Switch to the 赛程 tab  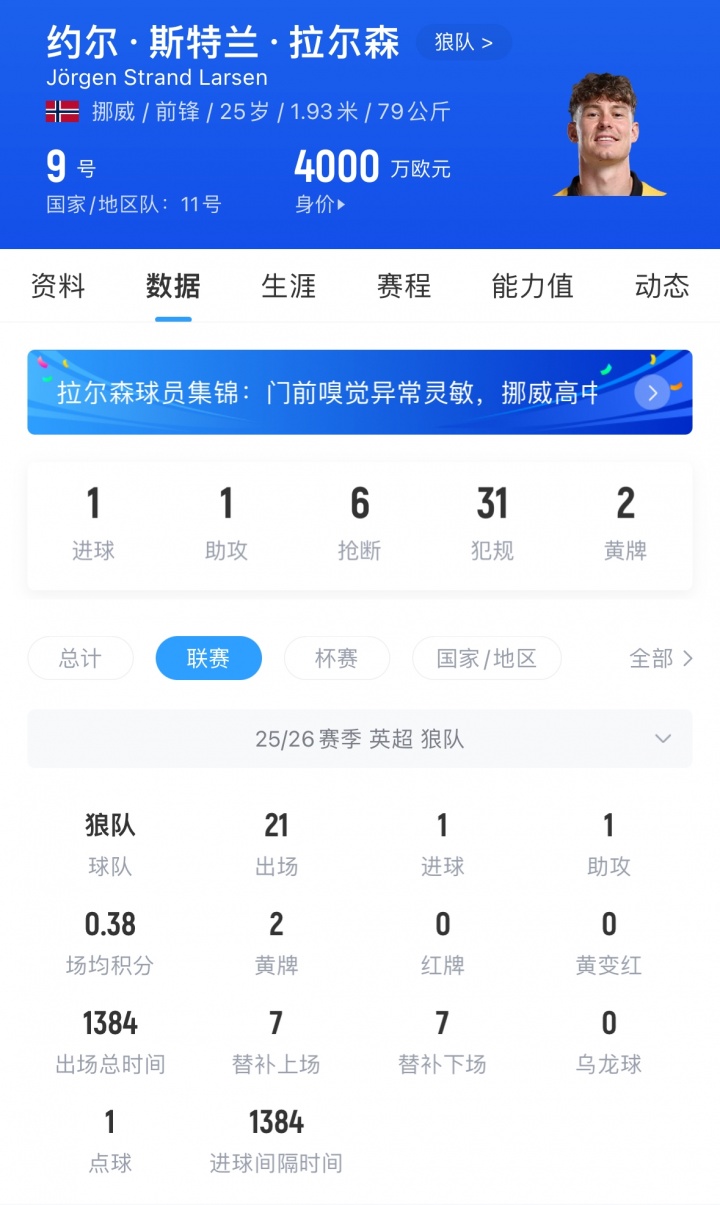(404, 286)
